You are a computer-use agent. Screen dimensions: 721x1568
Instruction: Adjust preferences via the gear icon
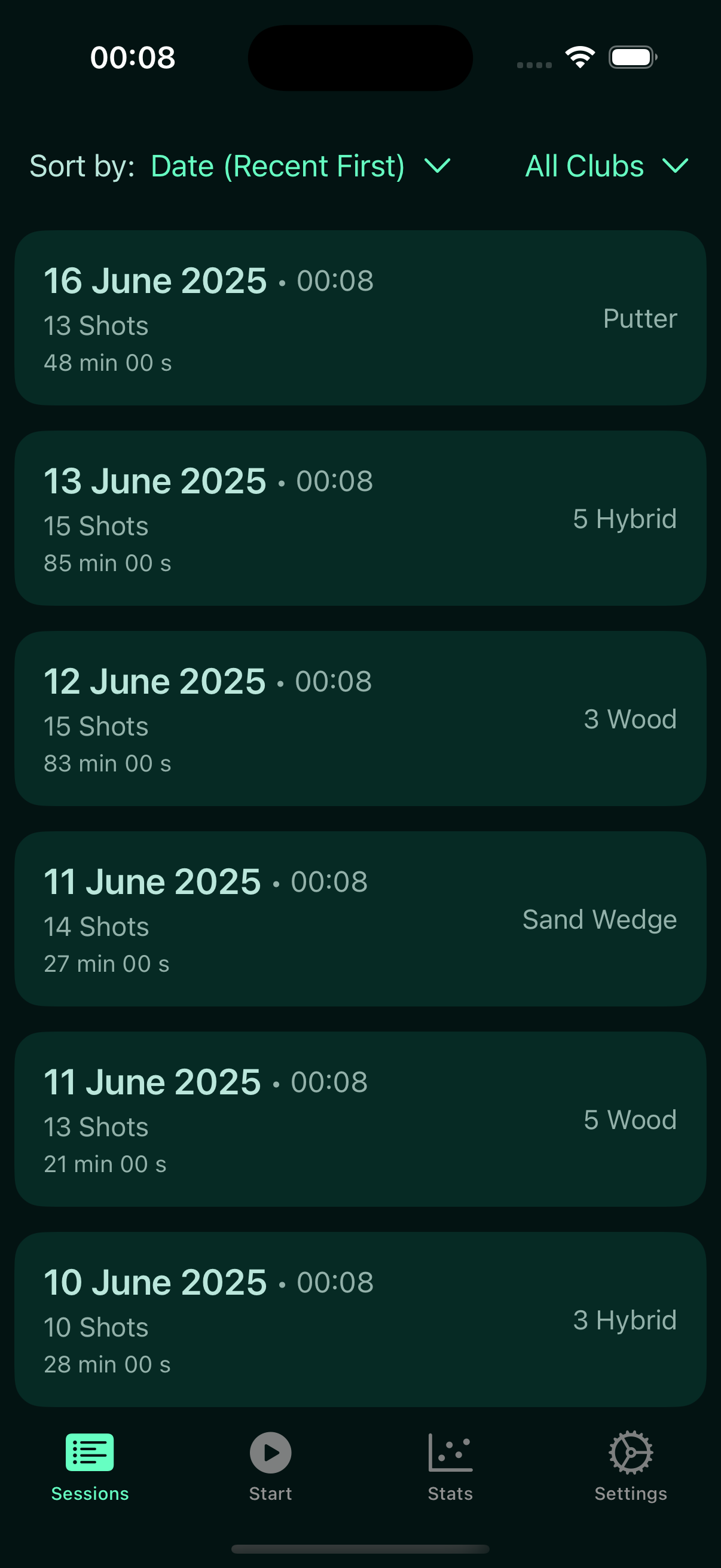point(630,1454)
